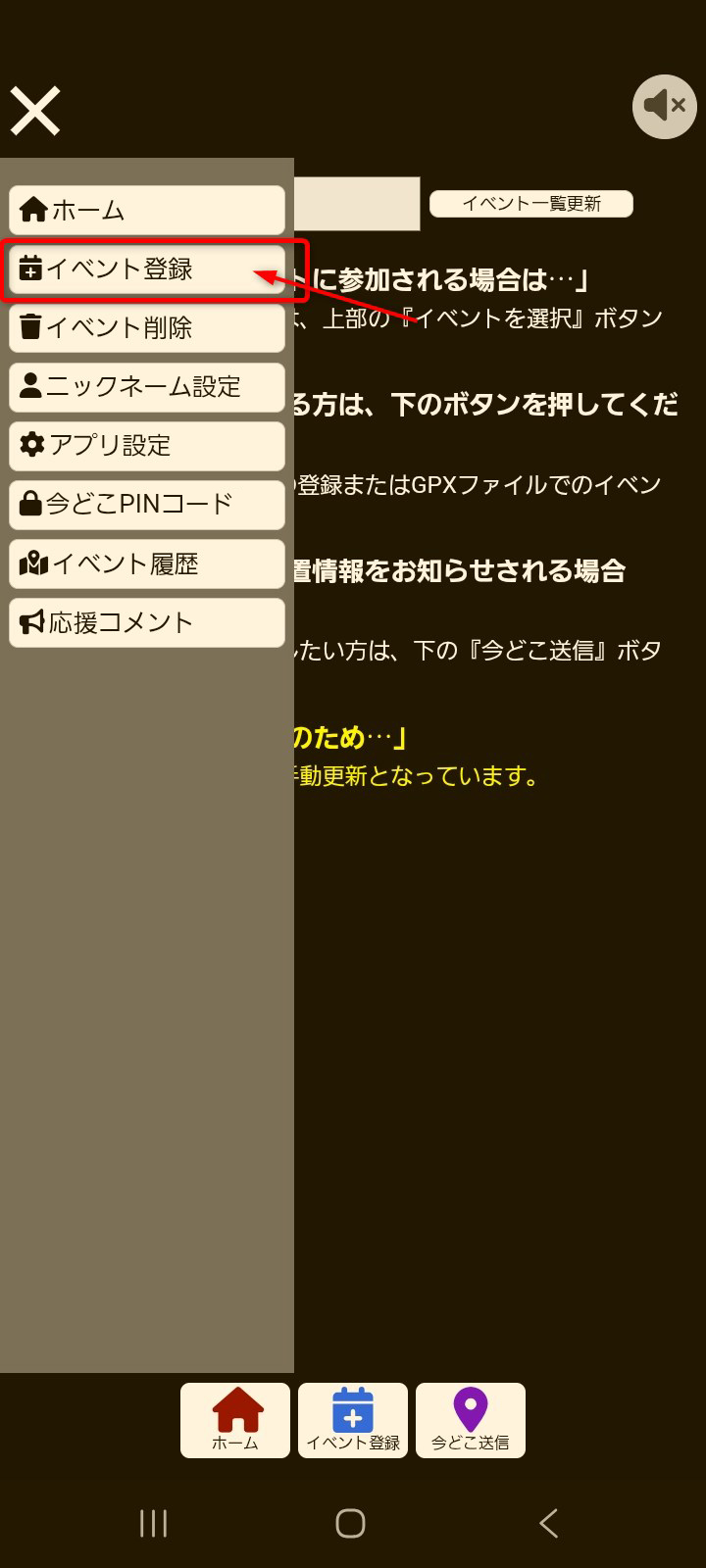Tap the megaphone icon for 応援コメント
The height and width of the screenshot is (1568, 706).
coord(31,621)
